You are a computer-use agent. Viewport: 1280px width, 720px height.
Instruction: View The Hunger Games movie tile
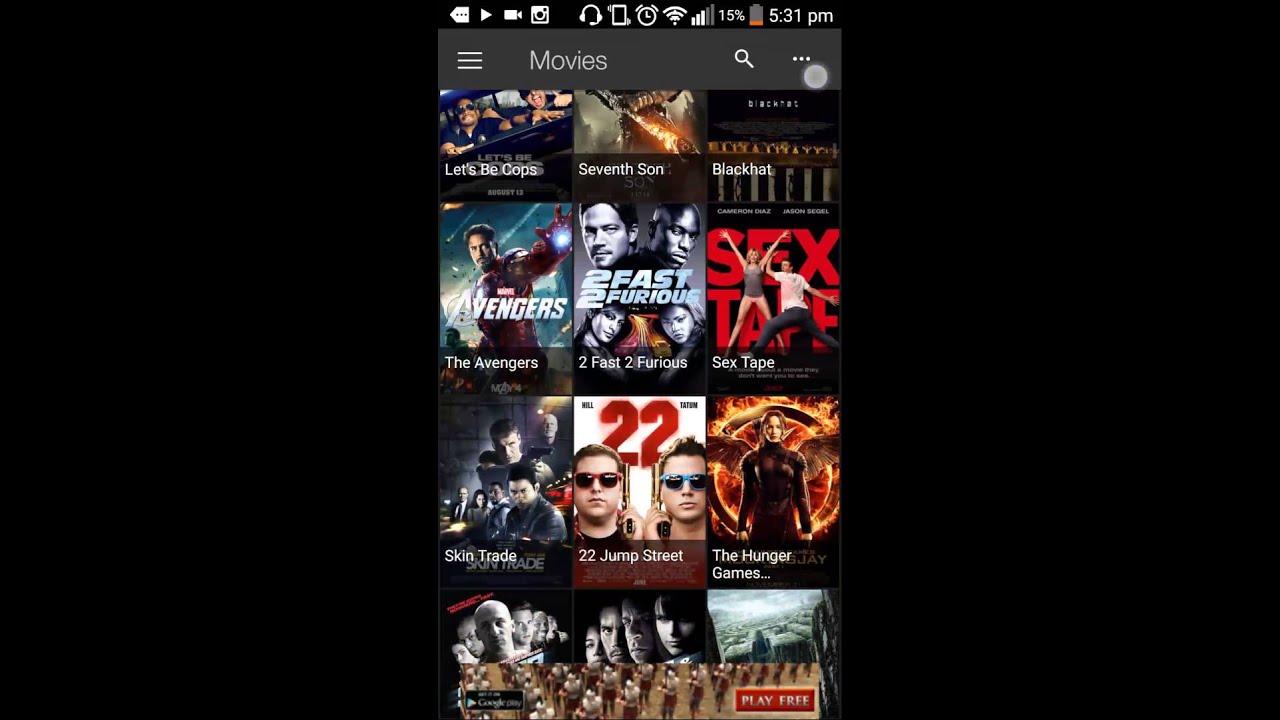tap(773, 490)
